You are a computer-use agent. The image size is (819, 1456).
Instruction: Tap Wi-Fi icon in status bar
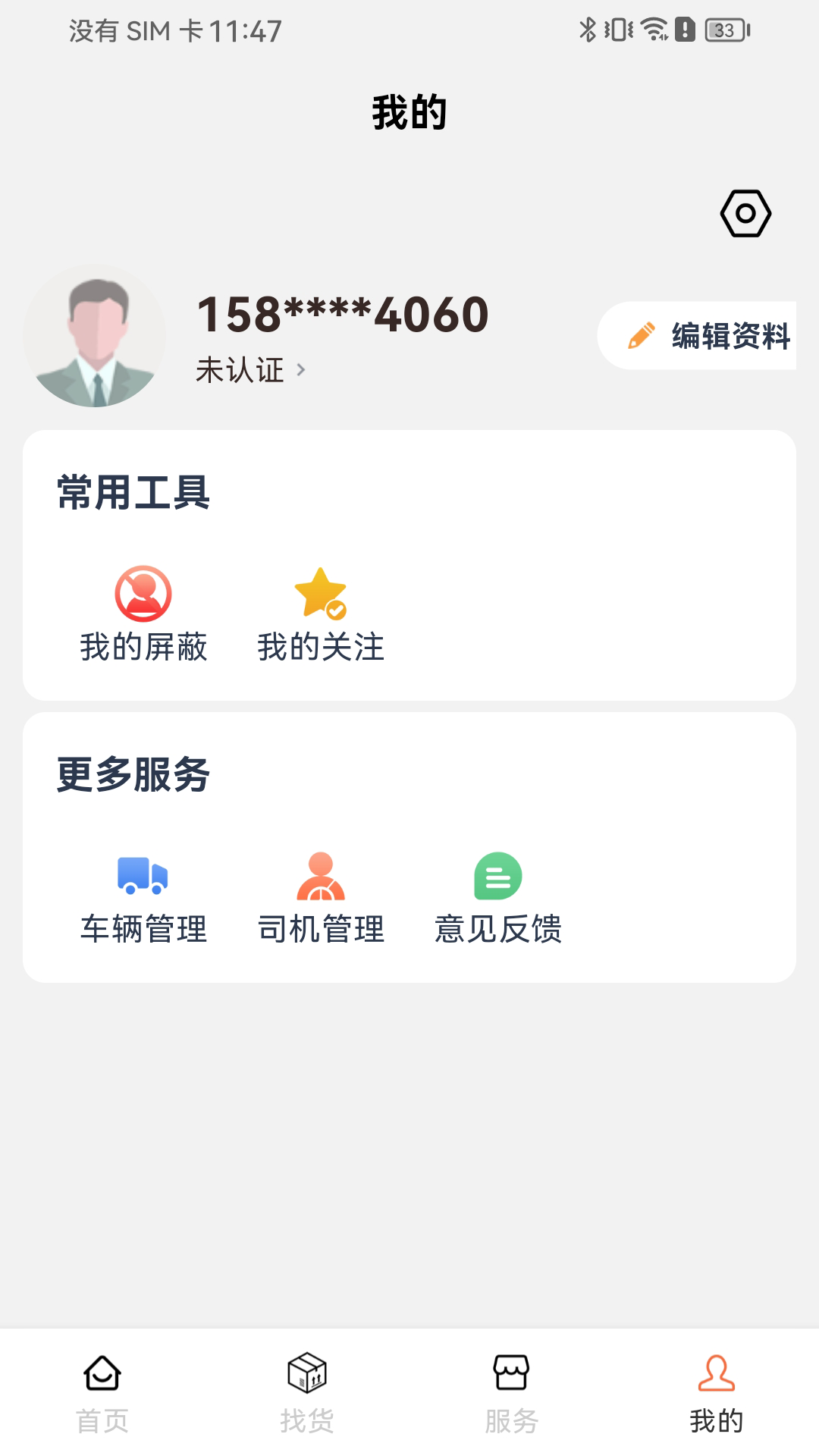click(651, 29)
